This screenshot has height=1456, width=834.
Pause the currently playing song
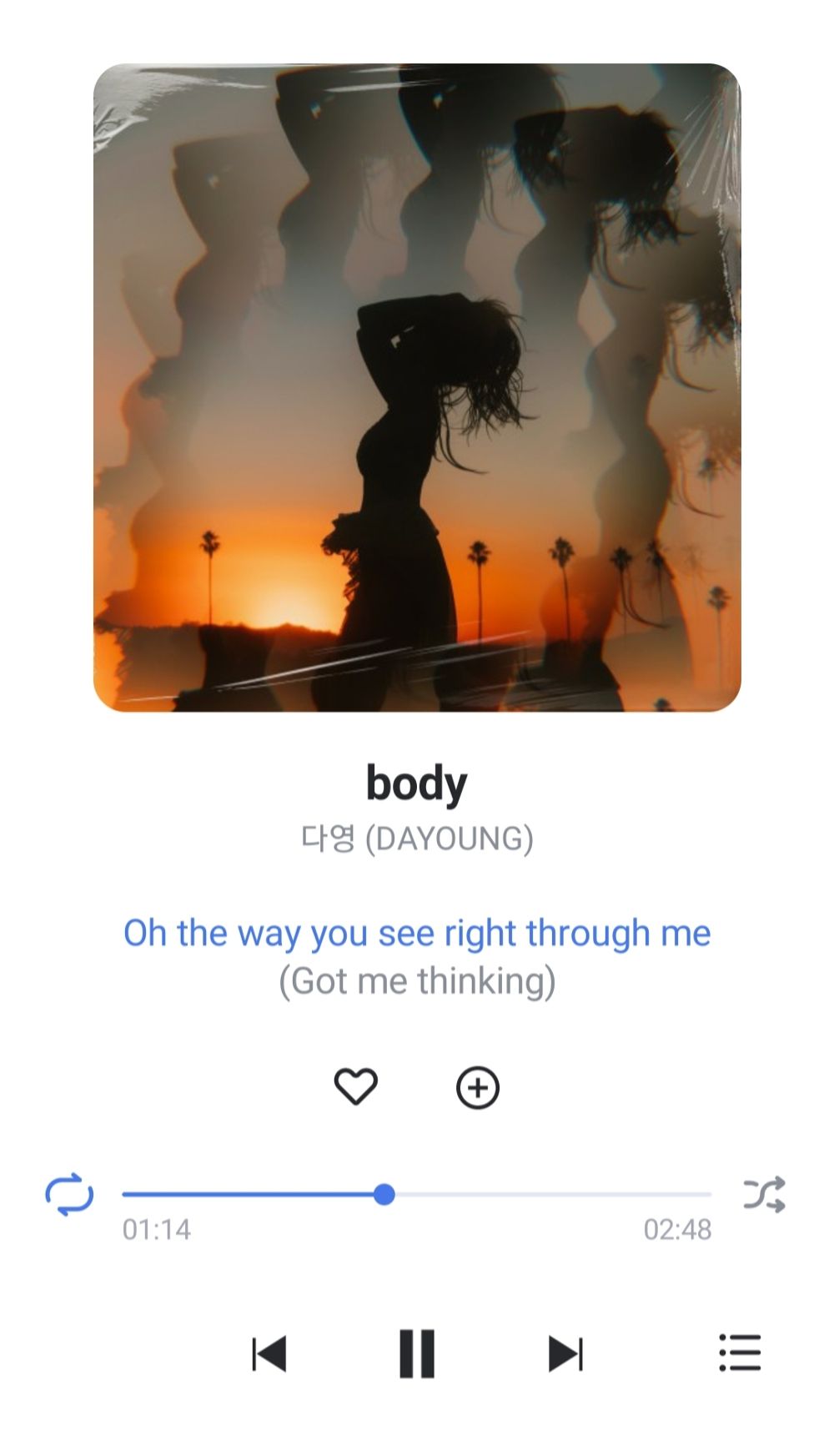(417, 1353)
